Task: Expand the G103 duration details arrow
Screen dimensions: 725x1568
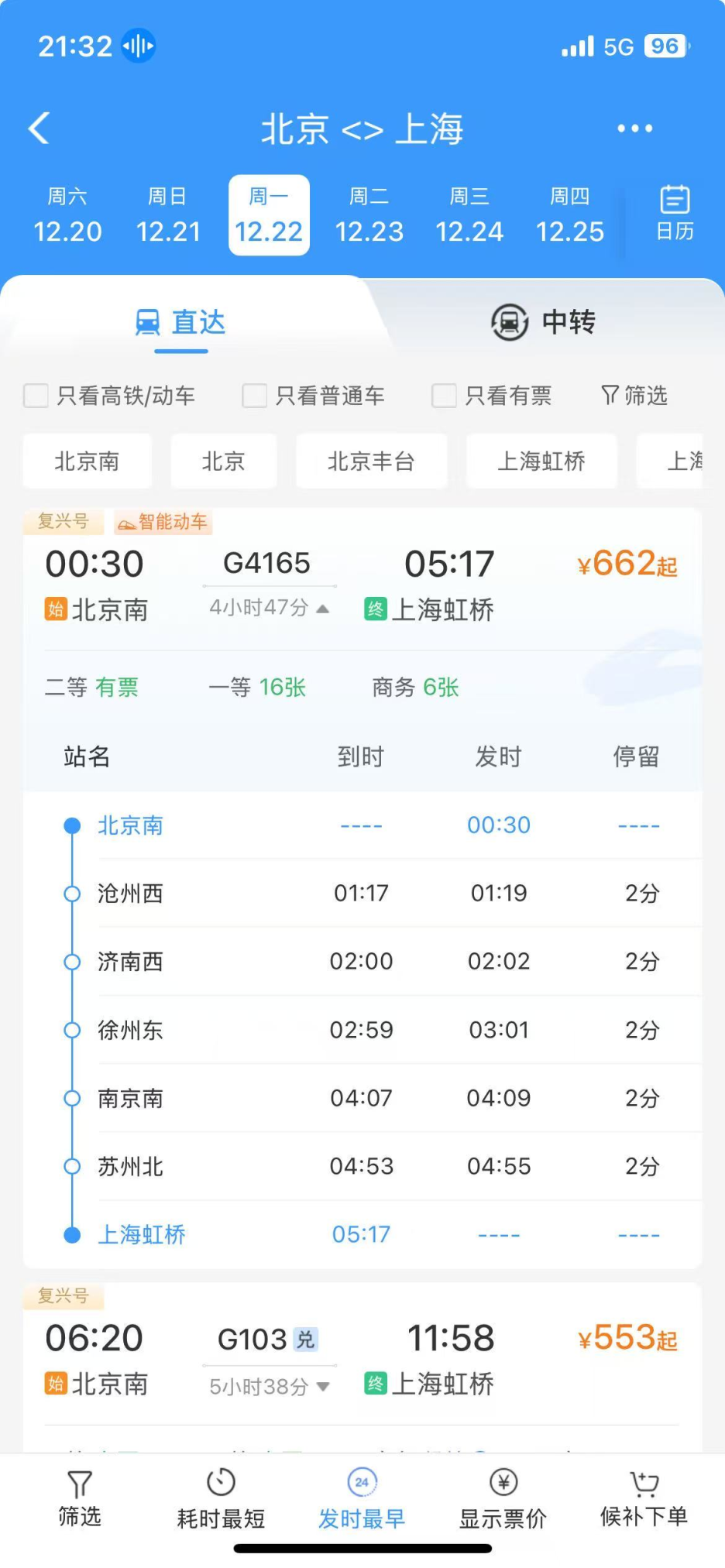Action: tap(324, 1386)
